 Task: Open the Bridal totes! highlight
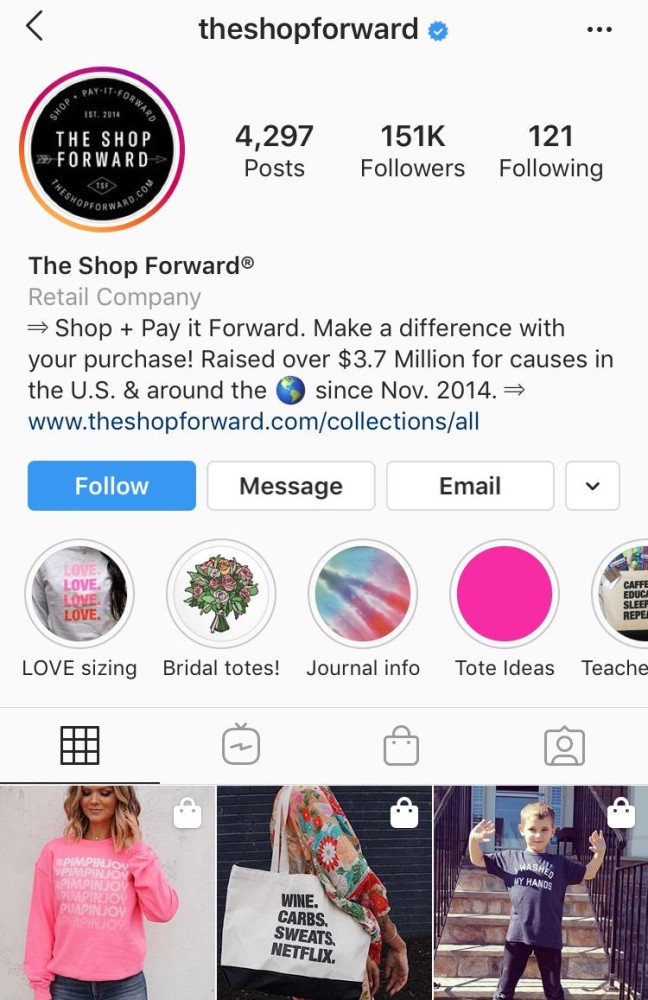coord(221,596)
